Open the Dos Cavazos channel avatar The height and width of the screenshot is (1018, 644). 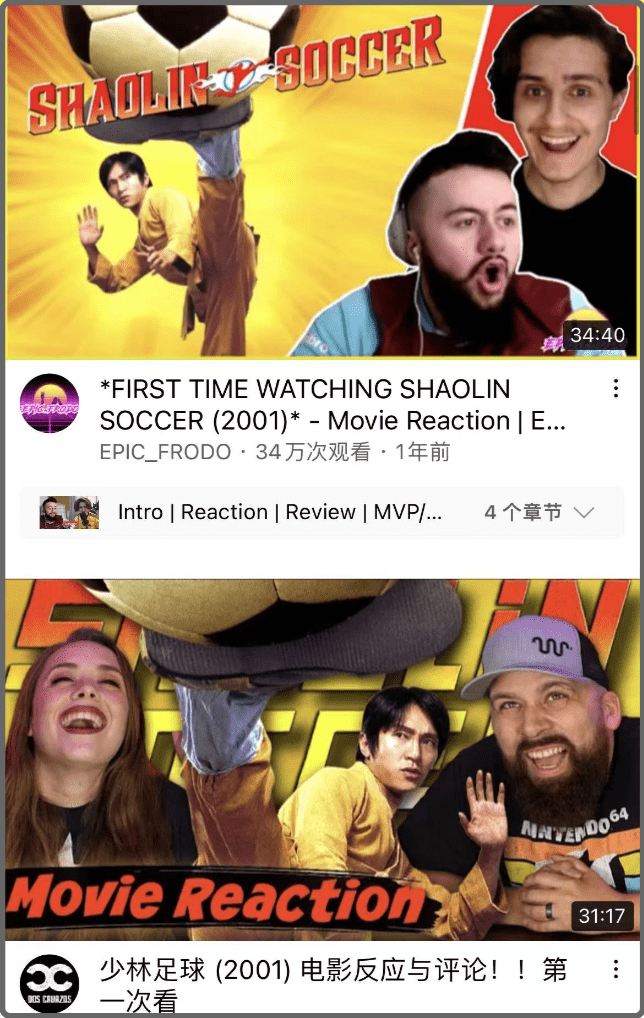49,984
